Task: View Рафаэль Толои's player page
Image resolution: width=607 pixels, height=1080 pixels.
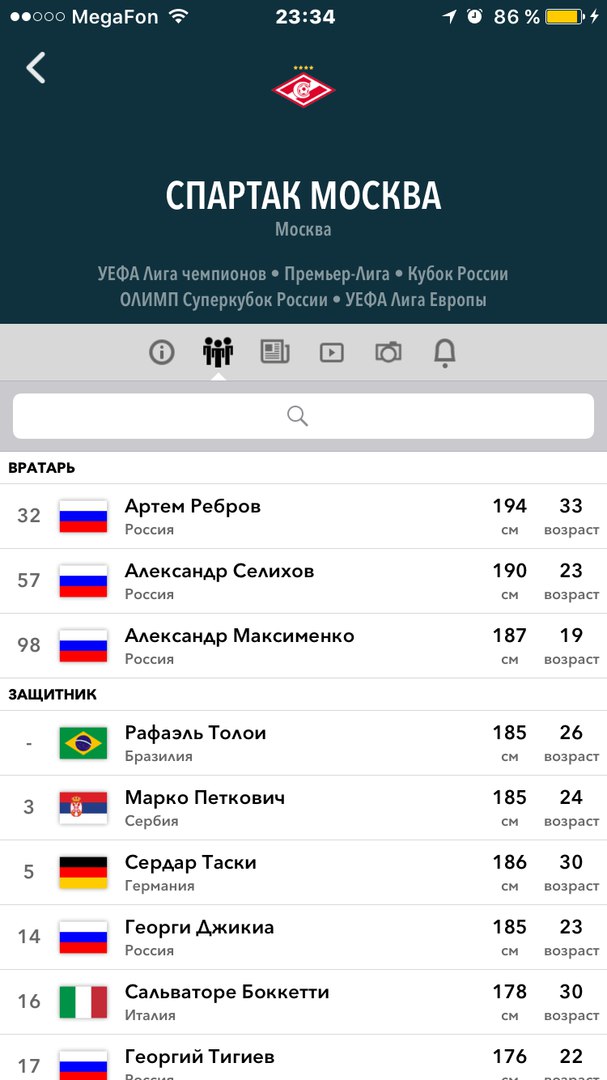Action: click(303, 743)
